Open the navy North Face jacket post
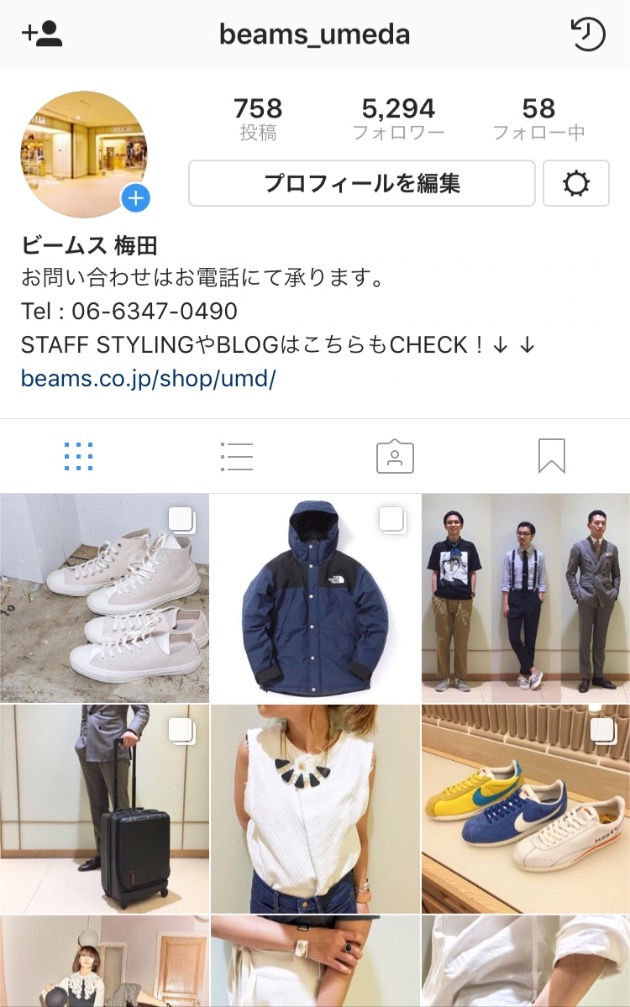This screenshot has width=630, height=1007. 315,598
